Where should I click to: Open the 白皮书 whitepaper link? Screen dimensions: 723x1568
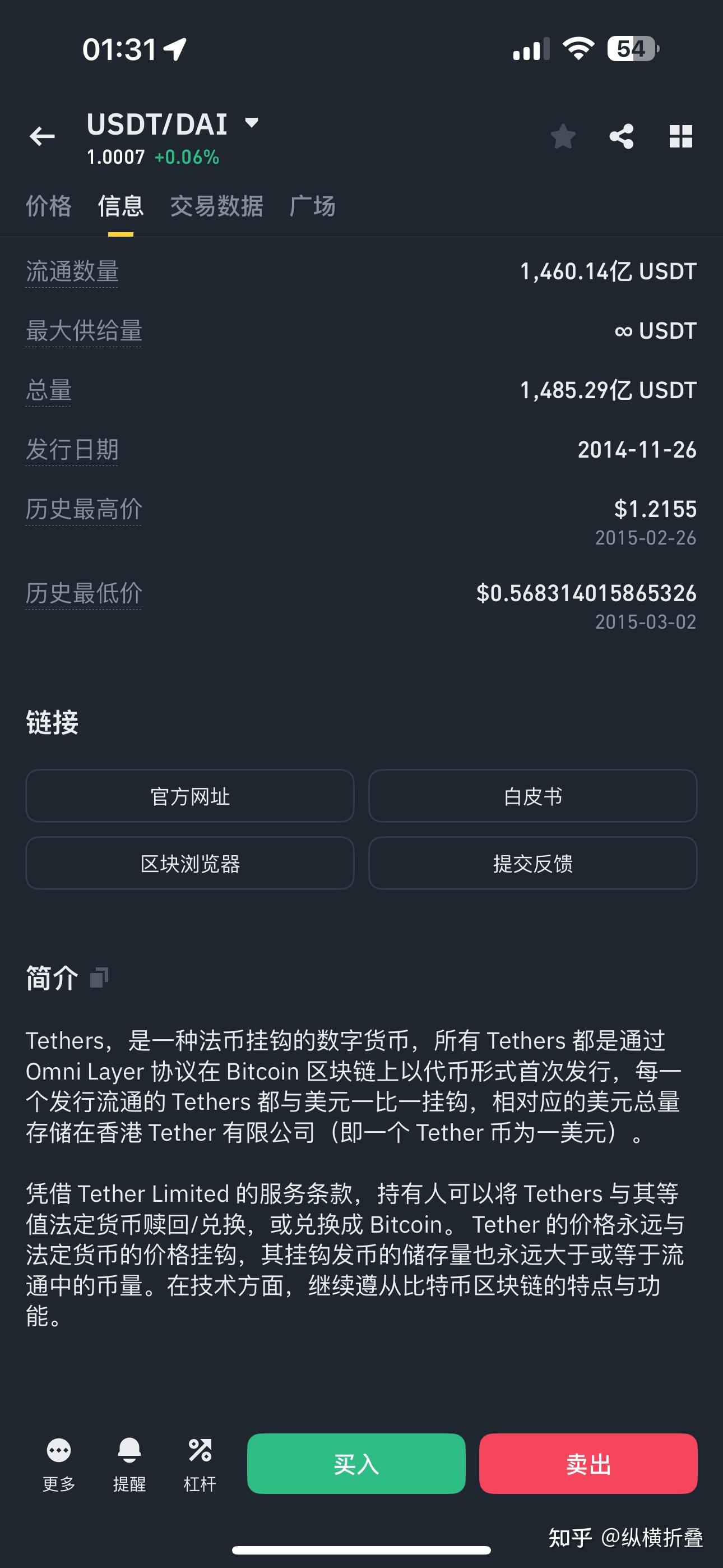coord(532,796)
